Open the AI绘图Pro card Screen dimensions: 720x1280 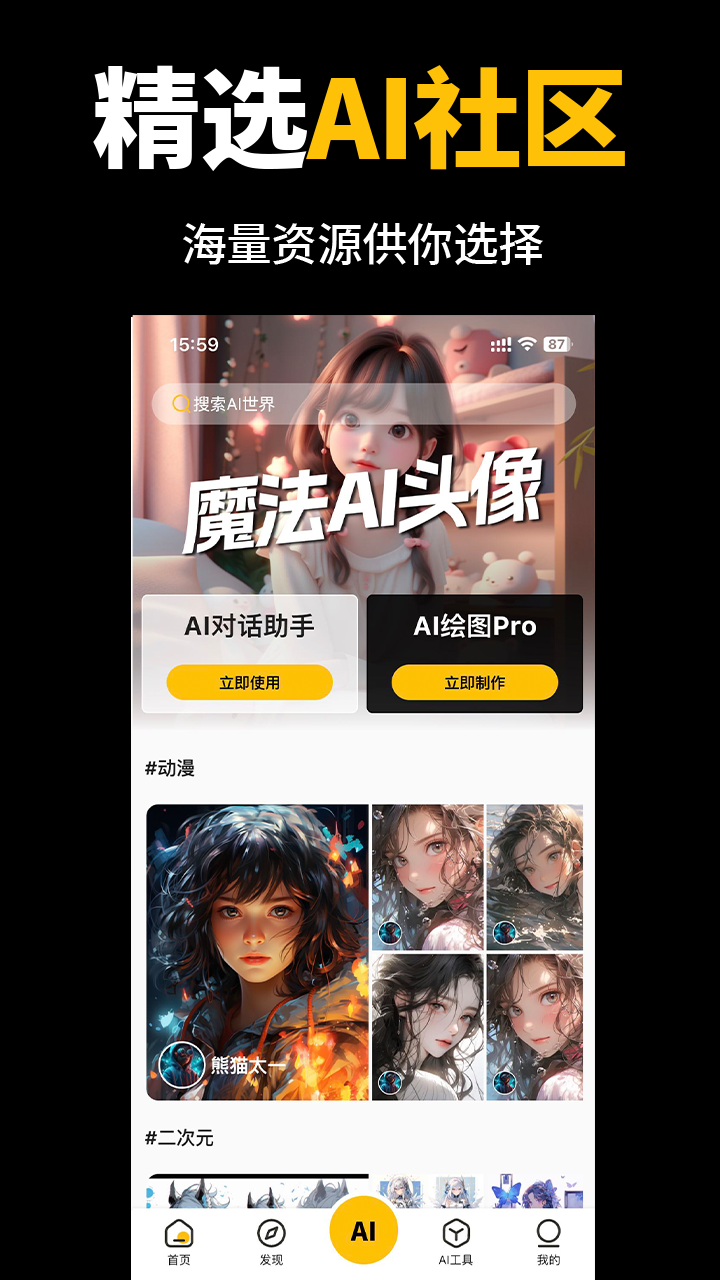[474, 652]
